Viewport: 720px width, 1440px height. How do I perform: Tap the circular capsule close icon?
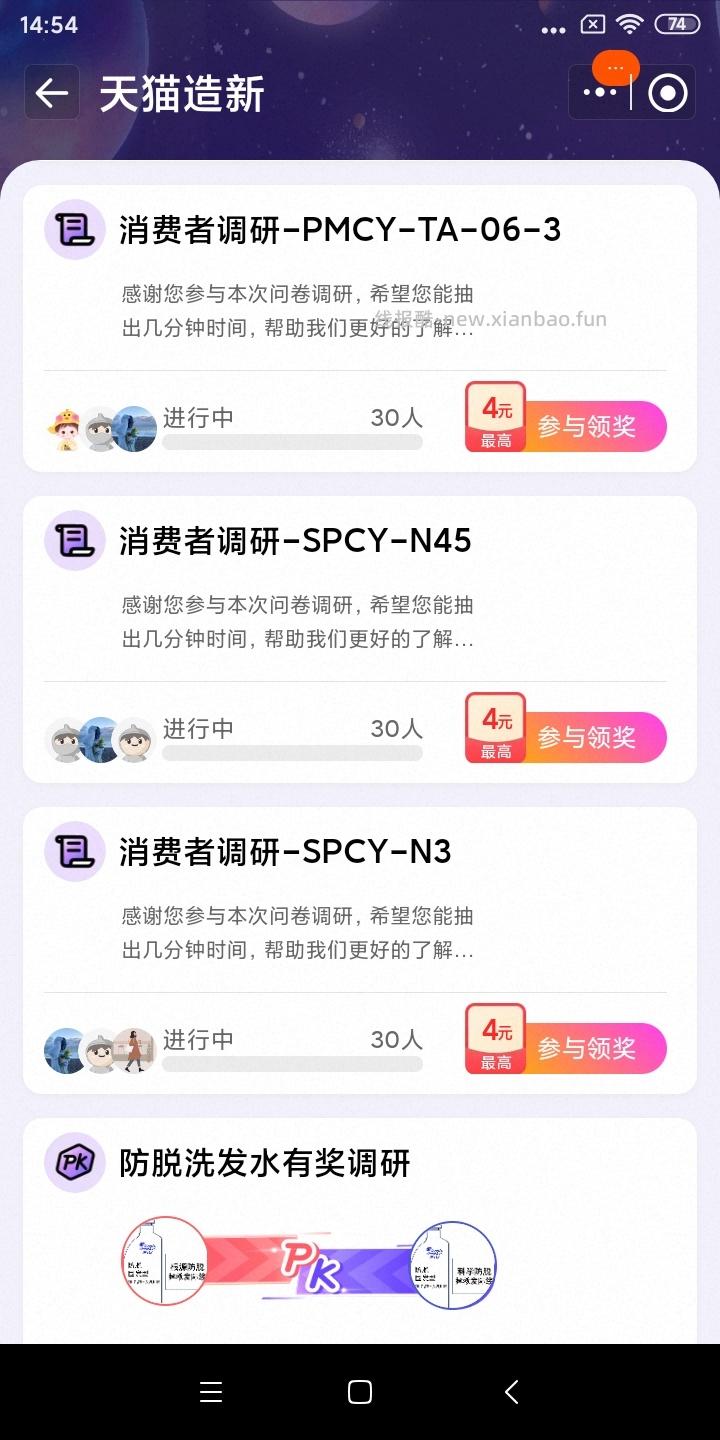click(666, 91)
